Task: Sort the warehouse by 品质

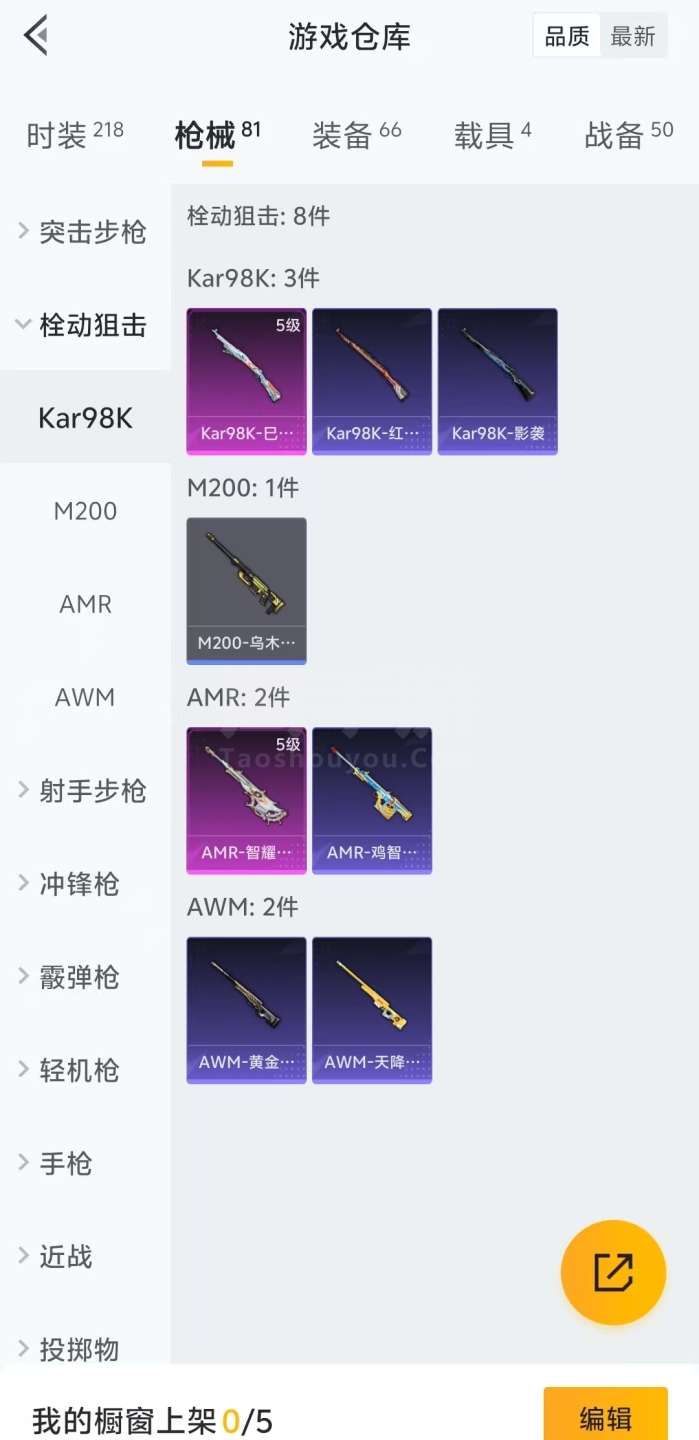Action: point(567,37)
